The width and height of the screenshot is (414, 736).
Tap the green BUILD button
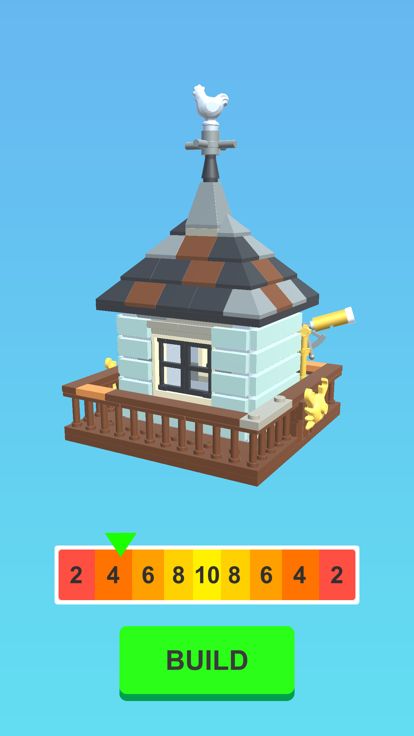pyautogui.click(x=207, y=662)
